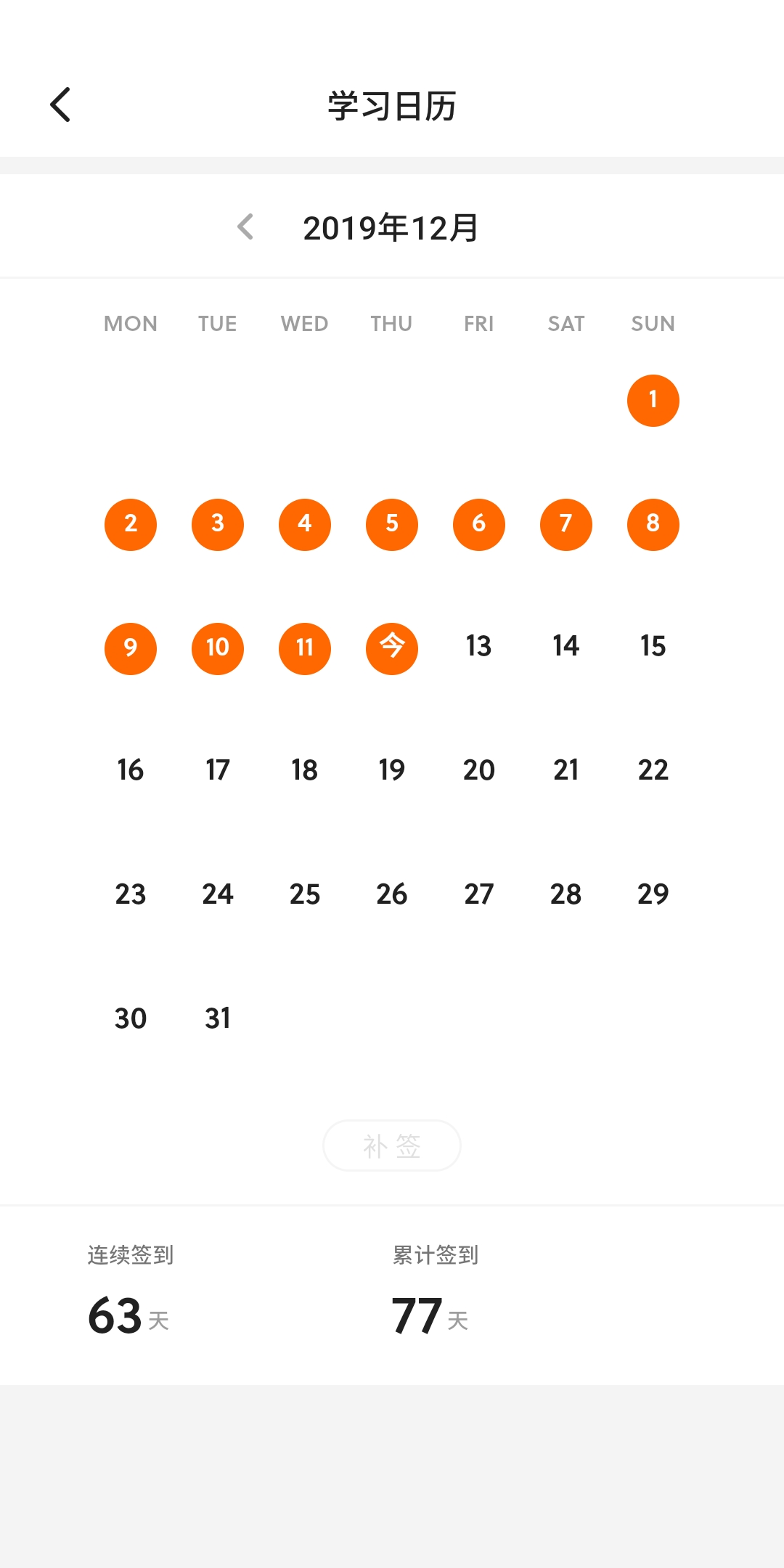
Task: Open date 25 in the calendar
Action: coord(304,894)
